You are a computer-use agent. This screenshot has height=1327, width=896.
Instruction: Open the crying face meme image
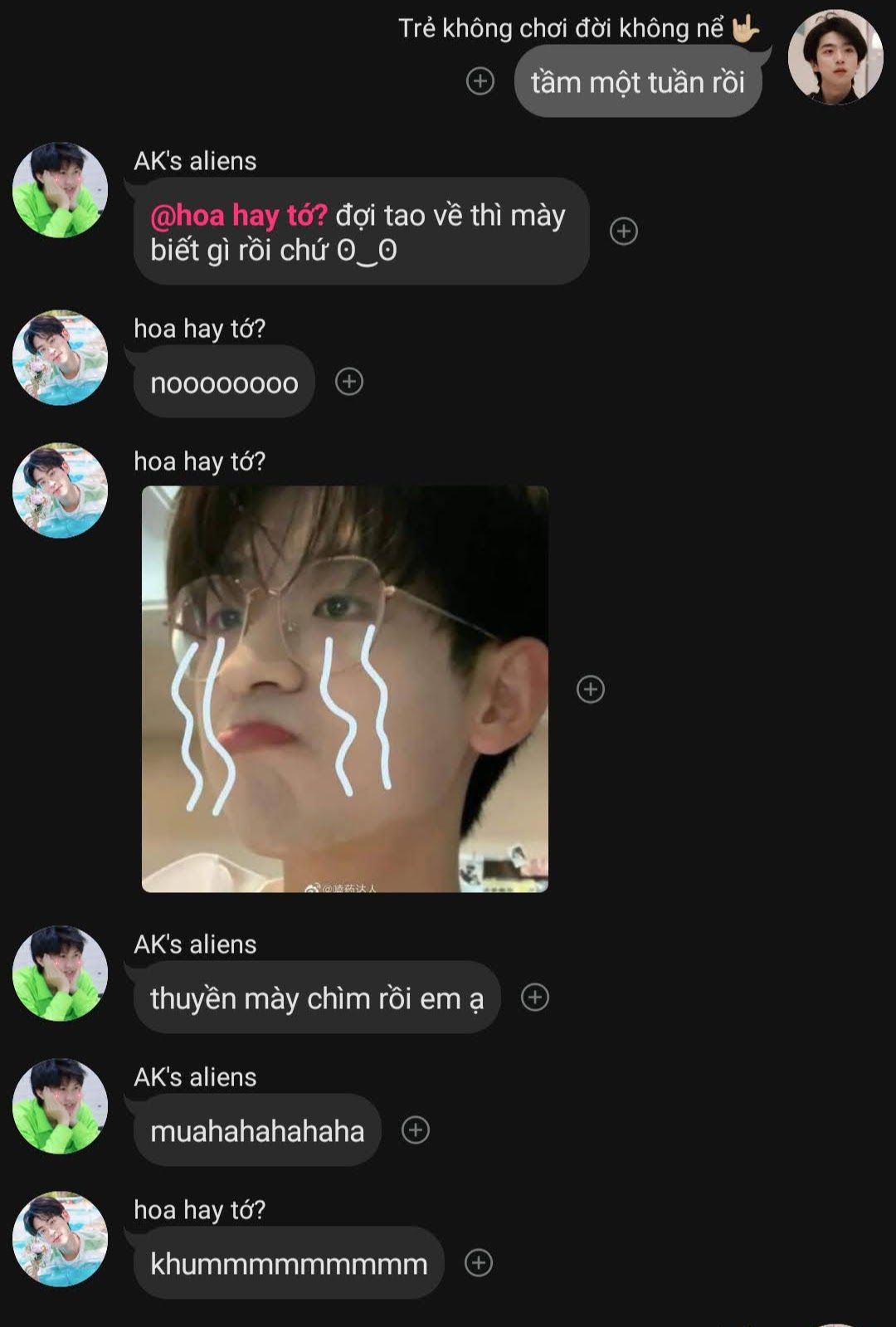345,689
